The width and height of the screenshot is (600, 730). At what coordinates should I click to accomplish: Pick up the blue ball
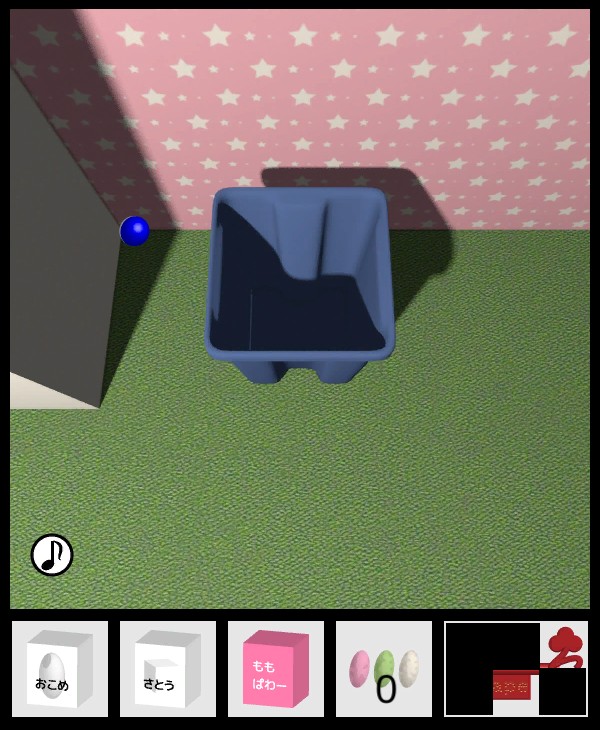(x=135, y=231)
